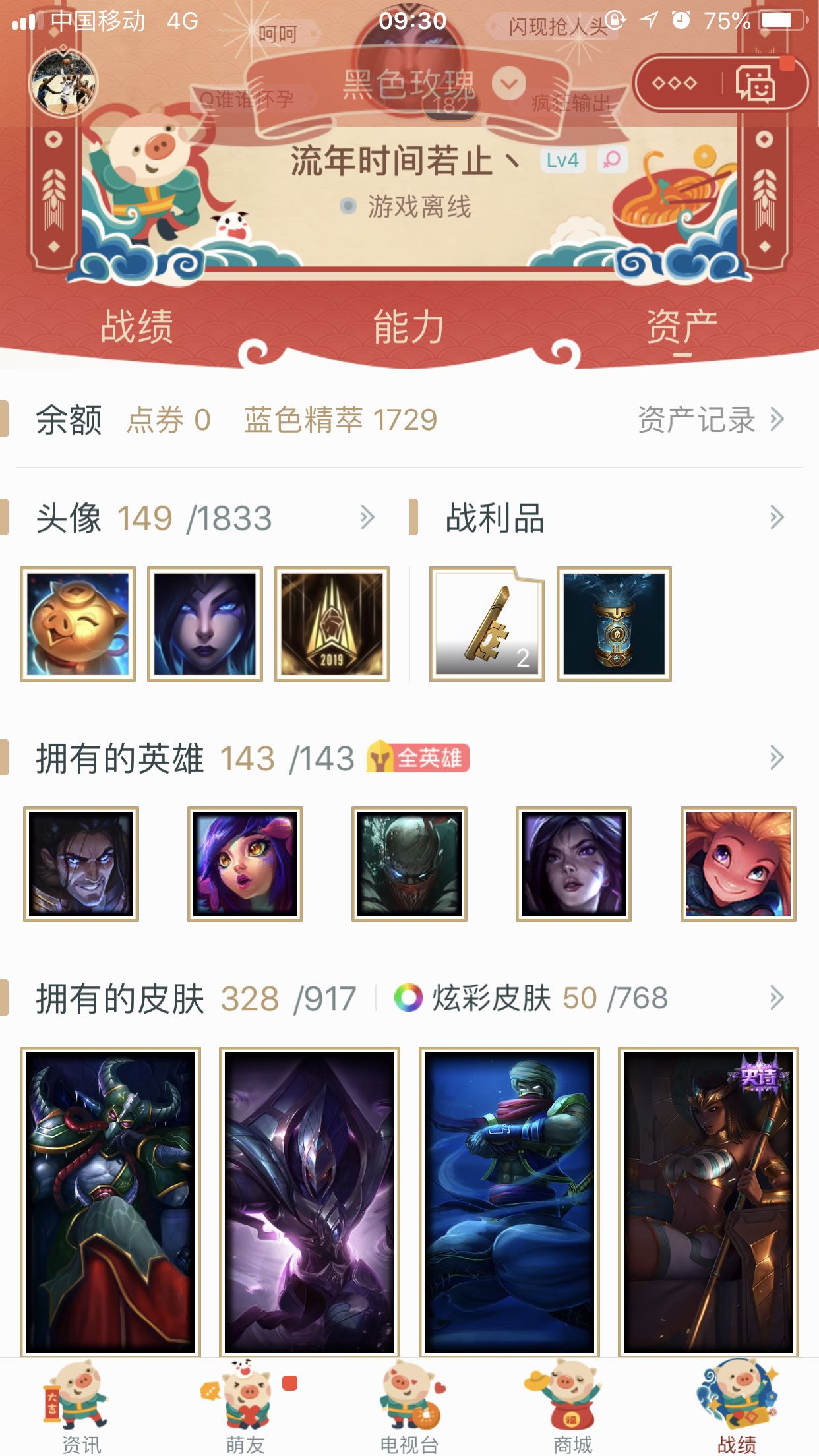This screenshot has height=1456, width=819.
Task: Tap the profile avatar picture
Action: (x=63, y=84)
